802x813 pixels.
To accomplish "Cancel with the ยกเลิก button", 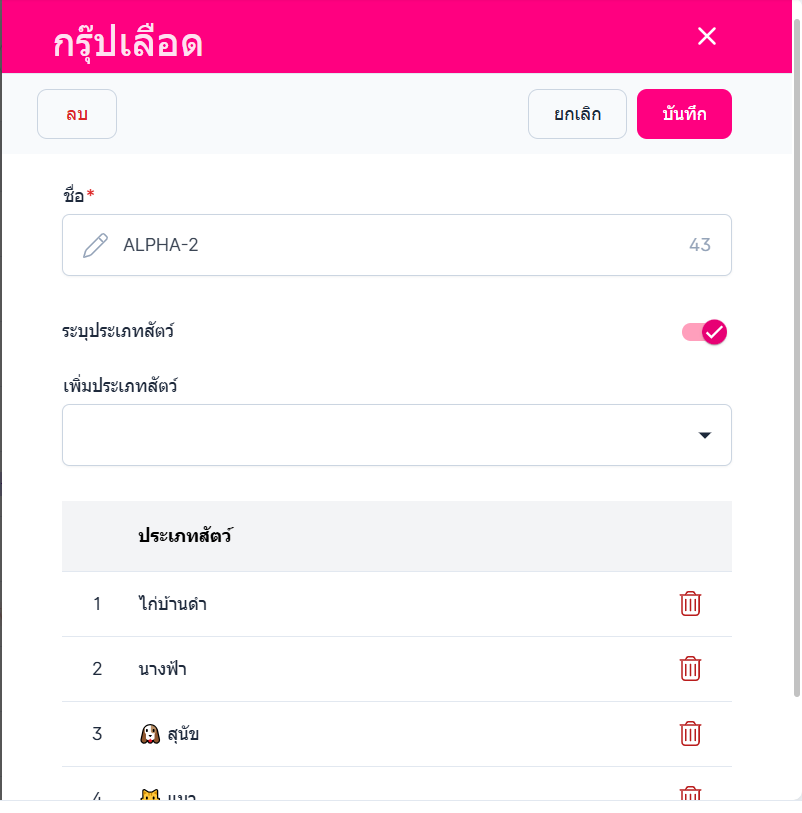I will click(x=577, y=114).
